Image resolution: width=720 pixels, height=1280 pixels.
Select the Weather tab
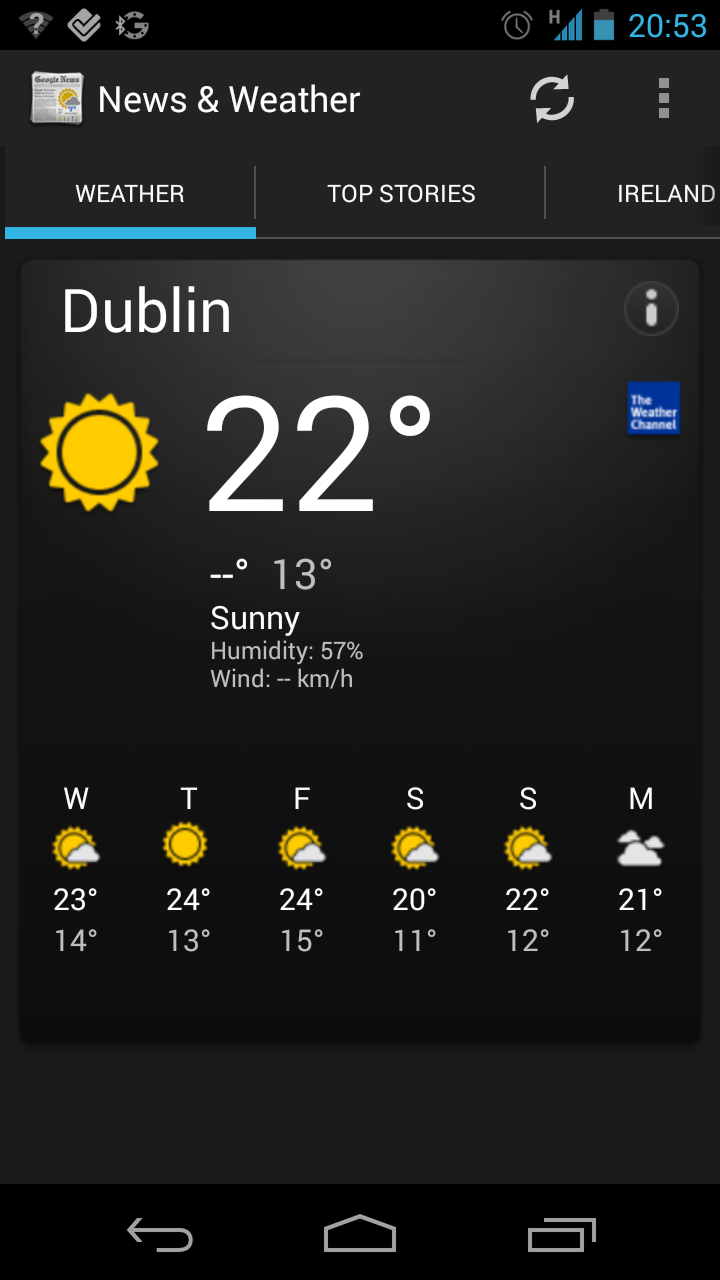130,193
